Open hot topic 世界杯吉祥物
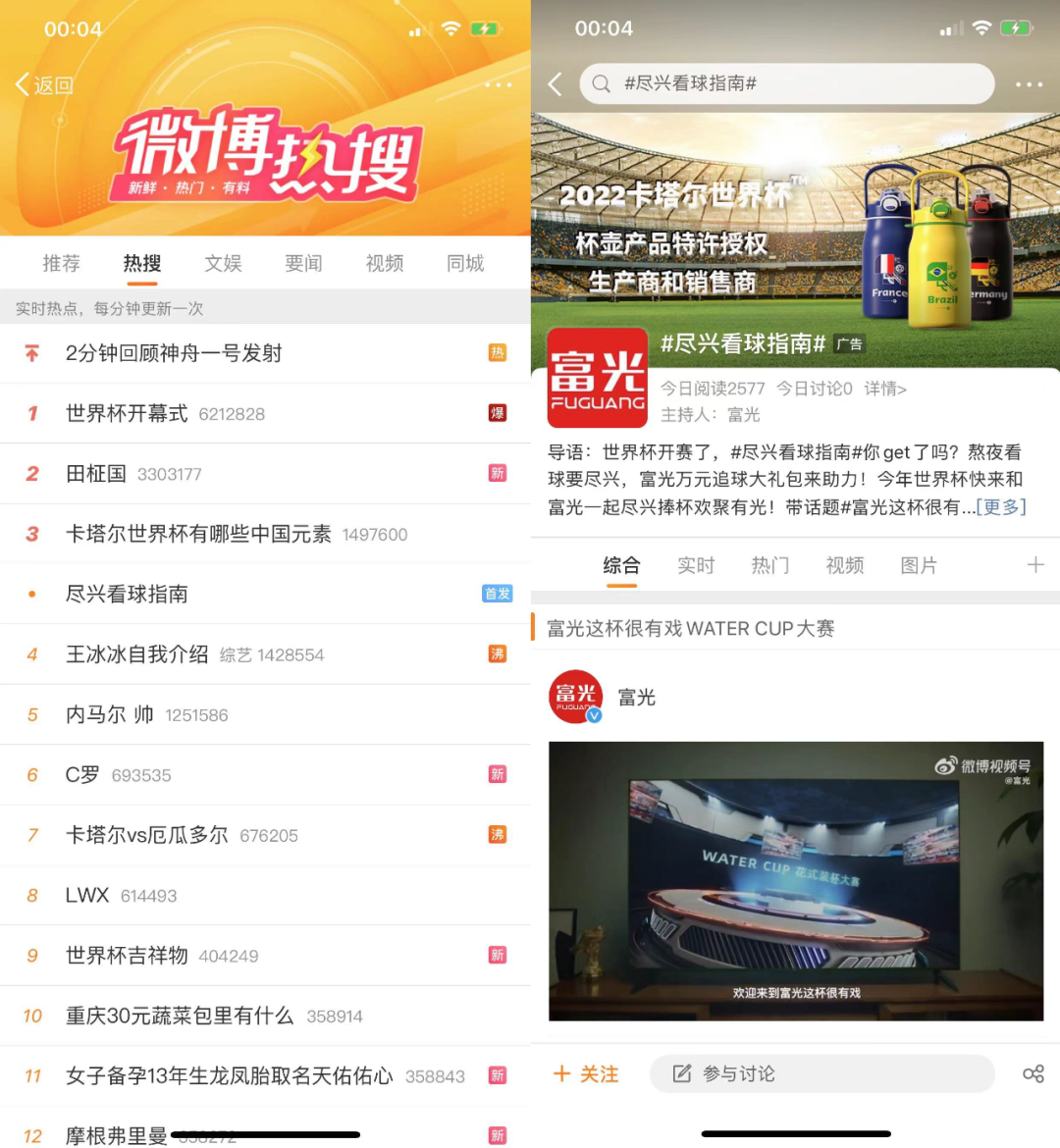 click(x=127, y=956)
